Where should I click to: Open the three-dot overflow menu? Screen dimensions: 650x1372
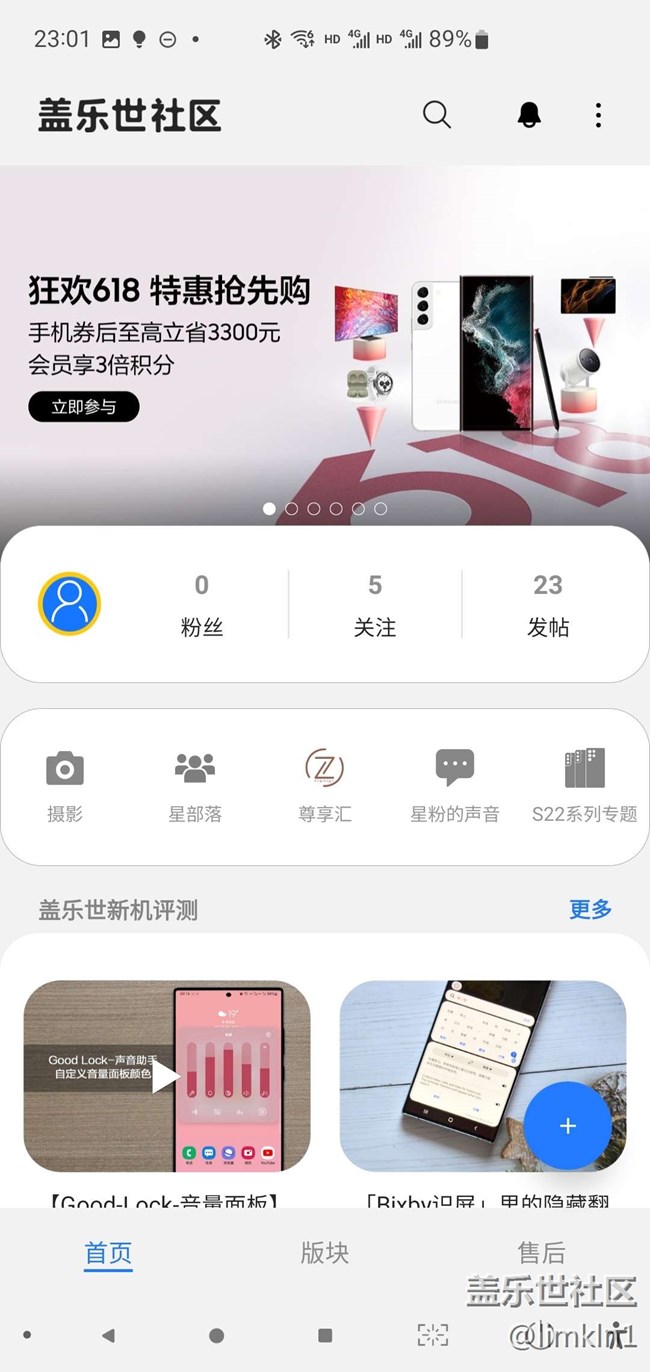[x=598, y=115]
